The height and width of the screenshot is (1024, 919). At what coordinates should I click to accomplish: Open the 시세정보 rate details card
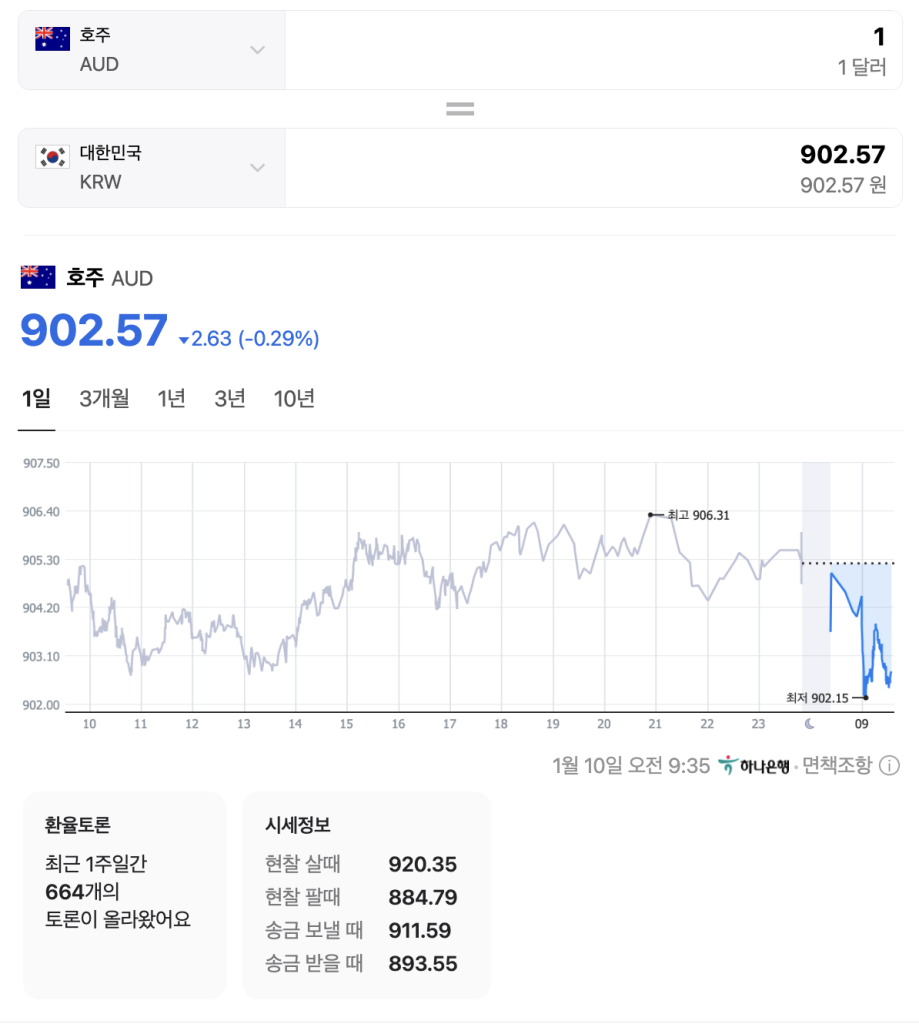pos(366,895)
